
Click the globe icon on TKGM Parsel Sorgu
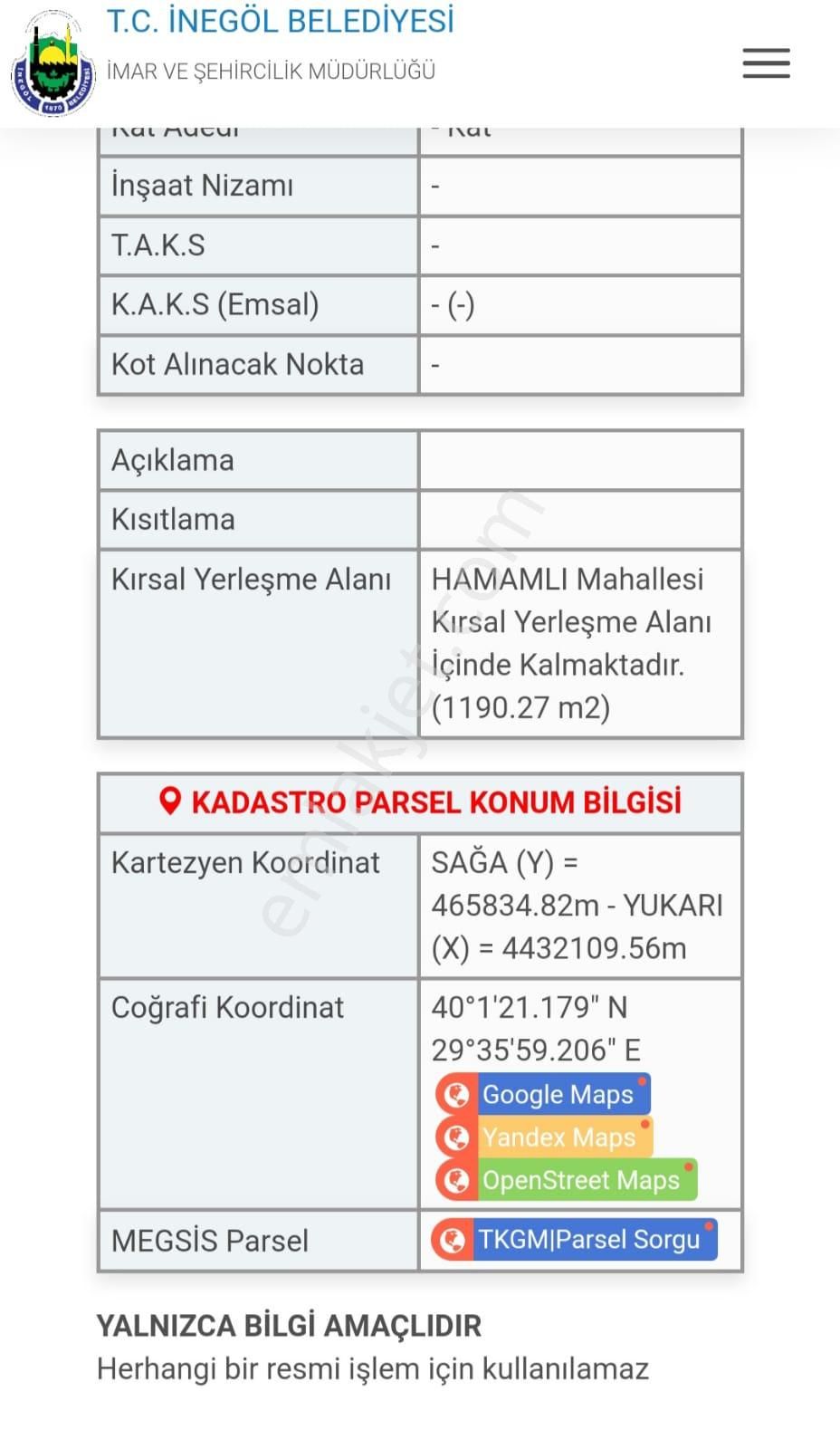pos(455,1240)
